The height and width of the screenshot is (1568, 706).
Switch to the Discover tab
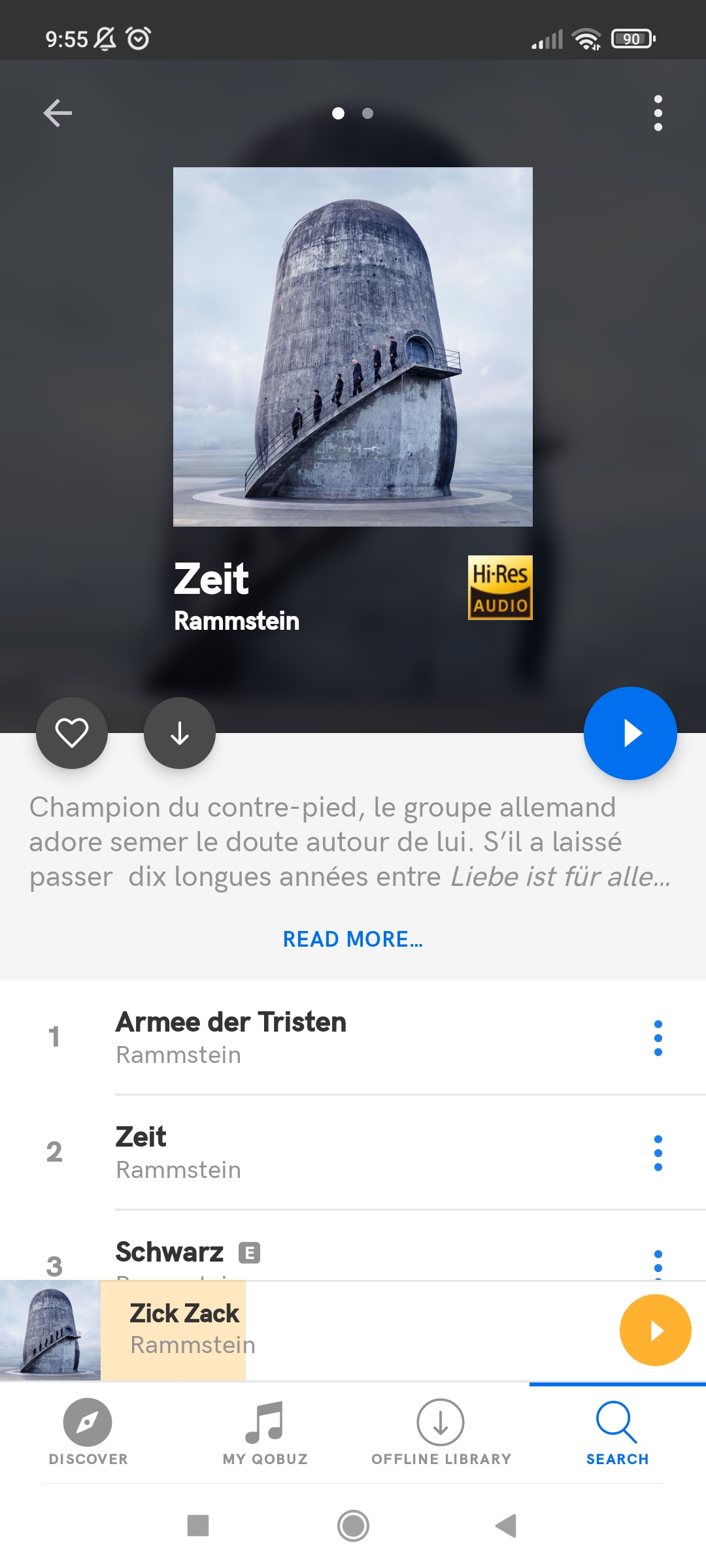coord(88,1432)
